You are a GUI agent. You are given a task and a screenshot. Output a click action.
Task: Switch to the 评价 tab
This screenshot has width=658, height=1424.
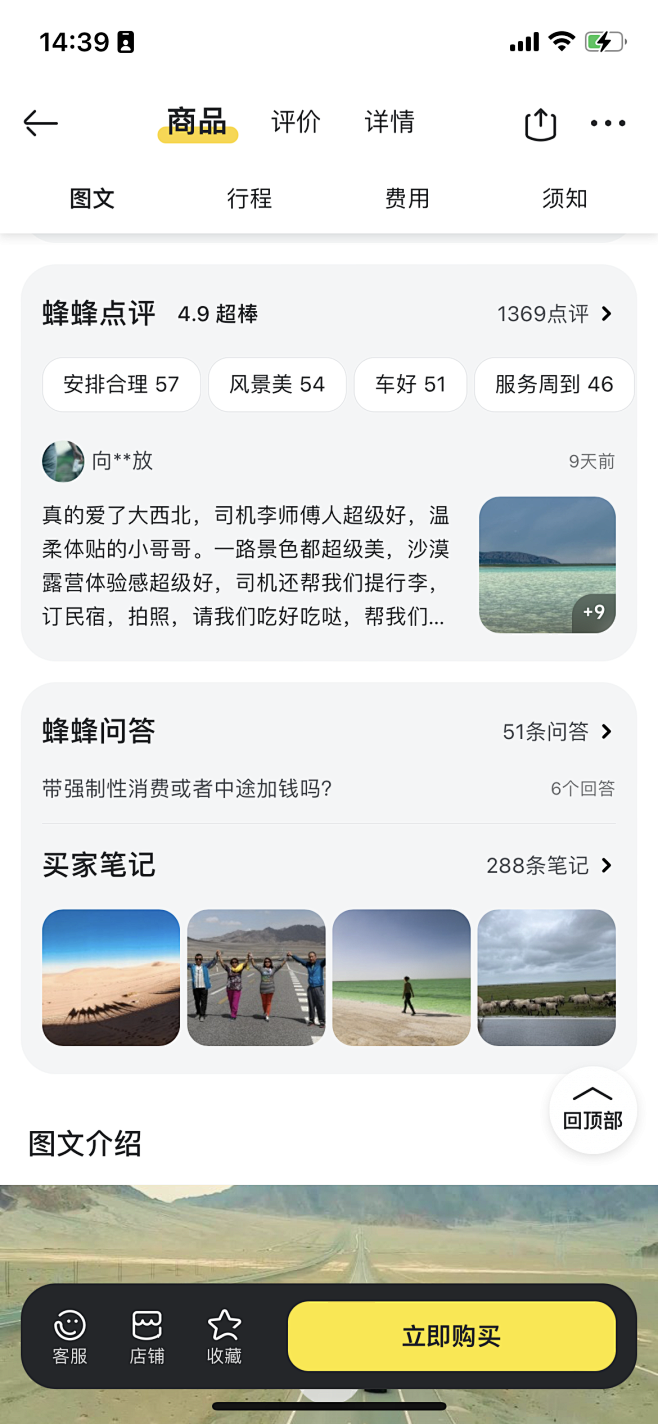(296, 122)
